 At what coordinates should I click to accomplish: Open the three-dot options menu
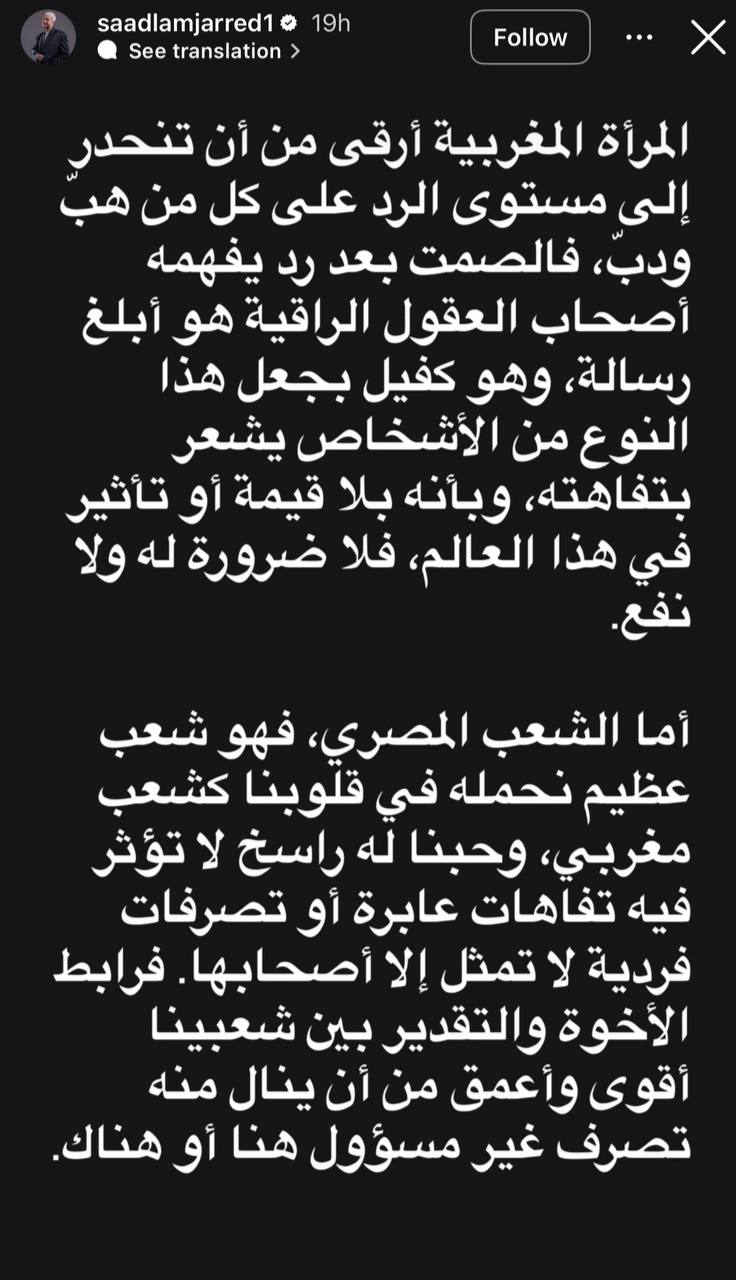[638, 37]
